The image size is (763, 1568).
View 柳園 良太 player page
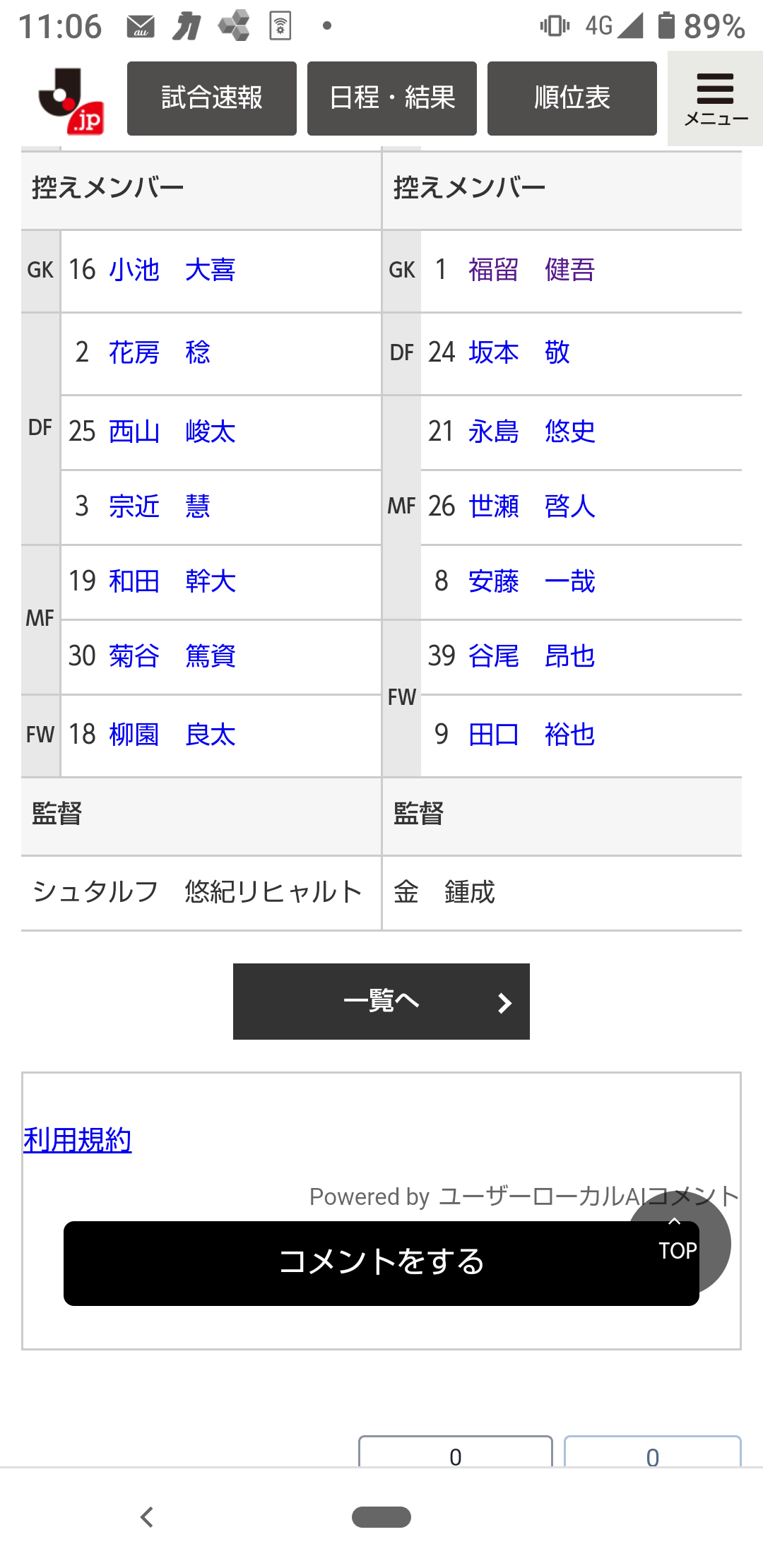point(172,735)
